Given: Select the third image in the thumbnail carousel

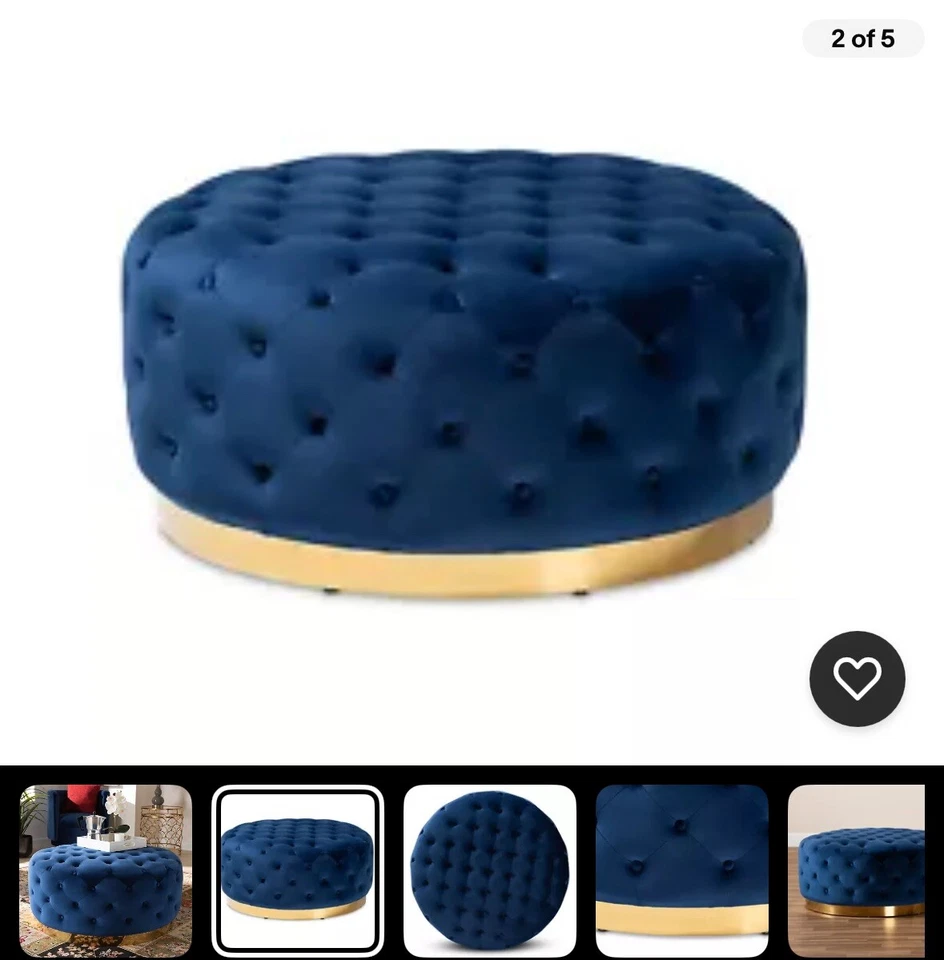Looking at the screenshot, I should 490,870.
